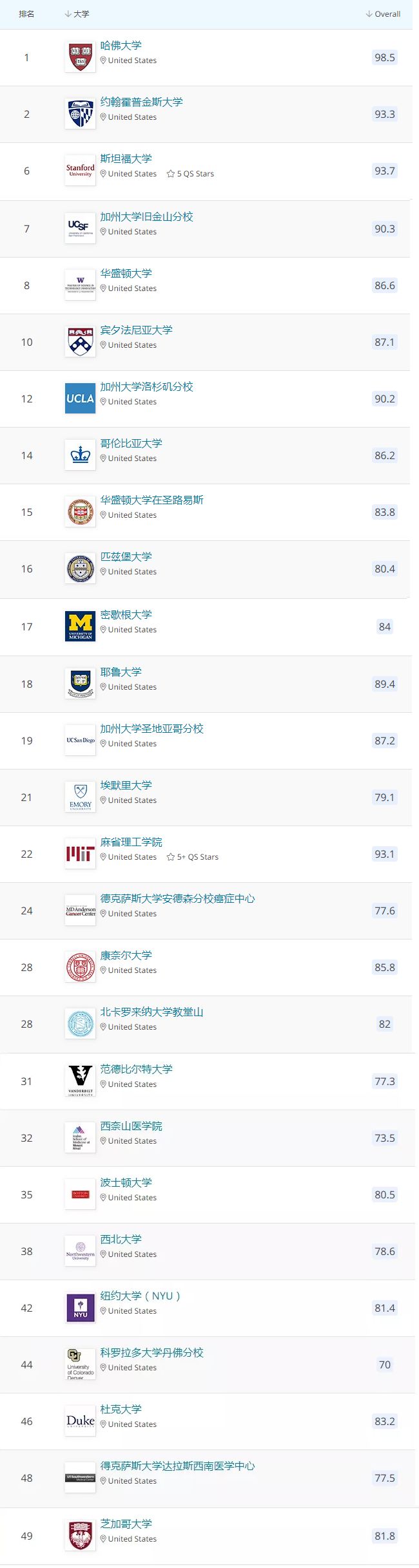View the 斯坦福大学 profile
Screen dimensions: 419x1568
[x=126, y=159]
